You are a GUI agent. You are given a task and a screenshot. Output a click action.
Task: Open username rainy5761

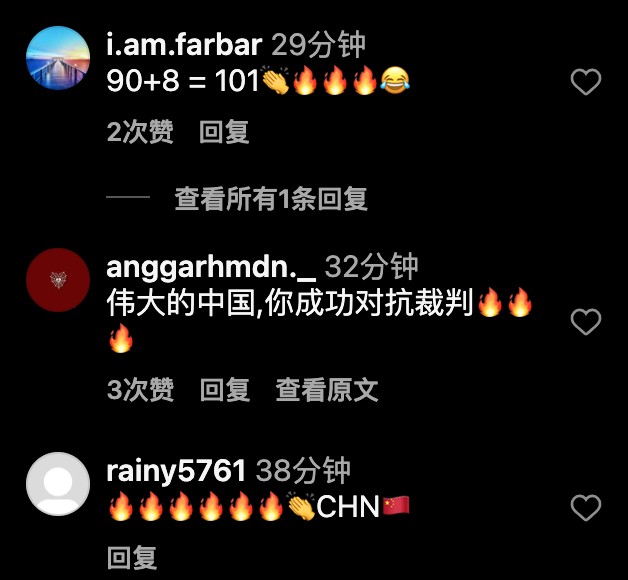(175, 470)
